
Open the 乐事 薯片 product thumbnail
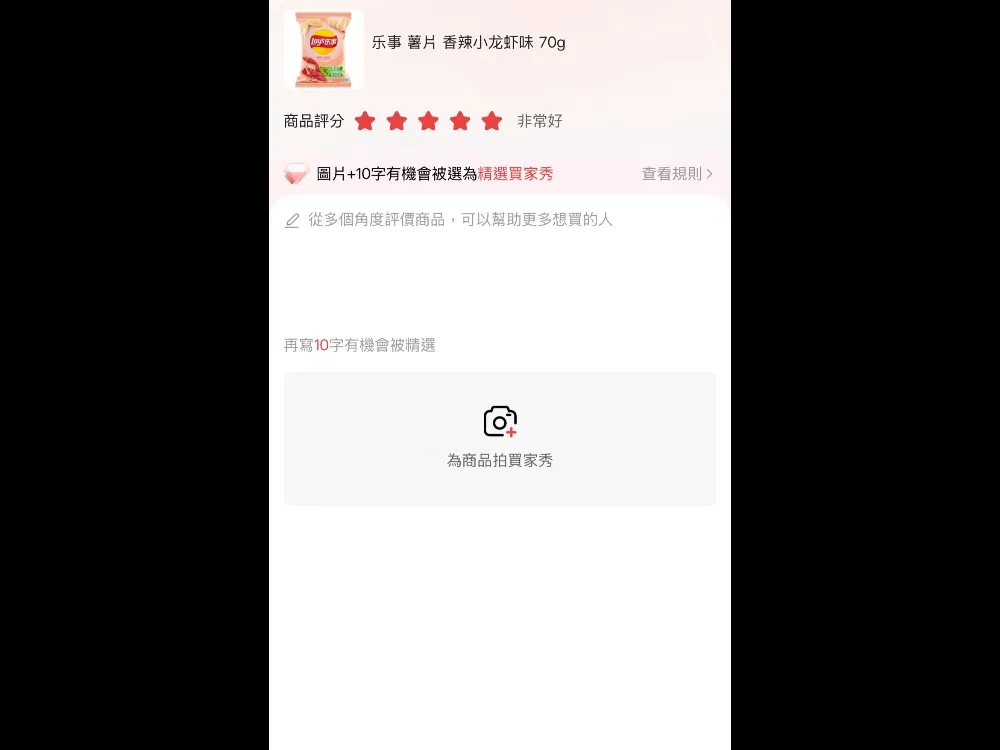pos(323,49)
